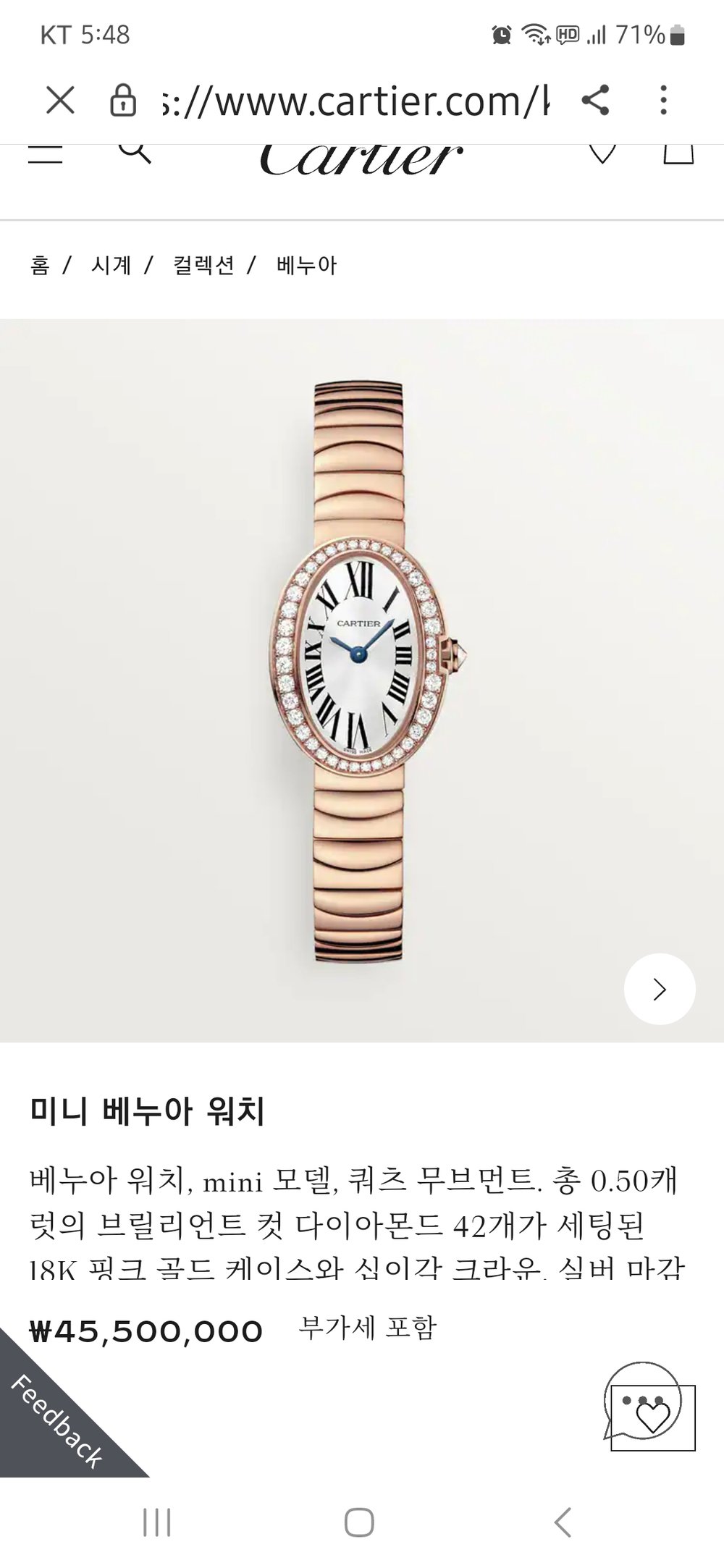Go to 홈 breadcrumb
The image size is (724, 1568).
(40, 266)
